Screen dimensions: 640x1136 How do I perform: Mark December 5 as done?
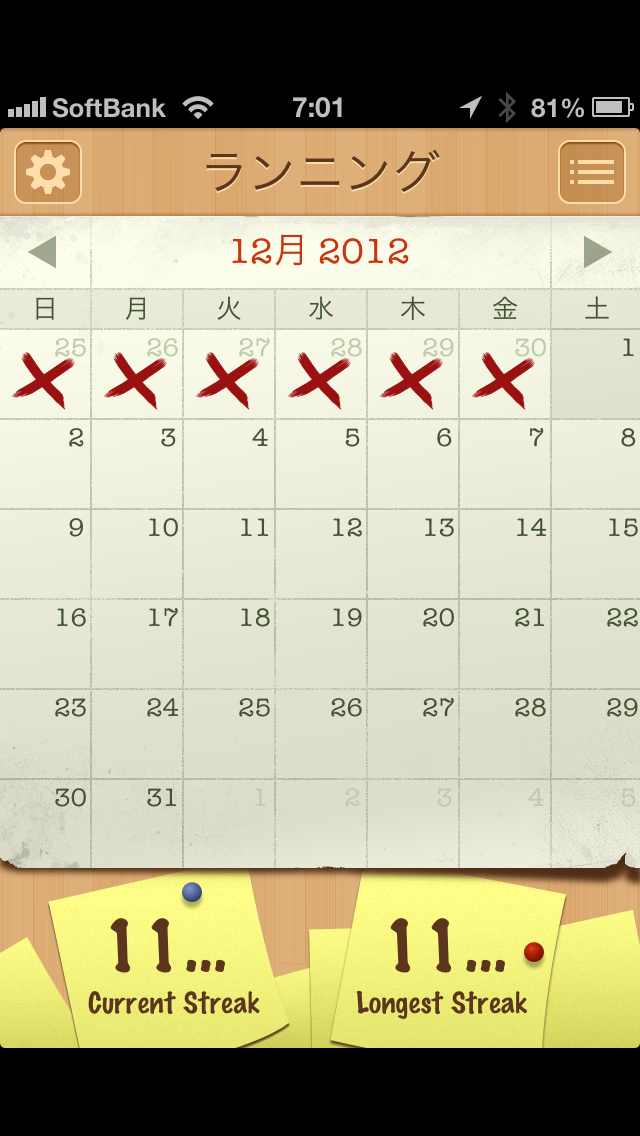click(321, 464)
